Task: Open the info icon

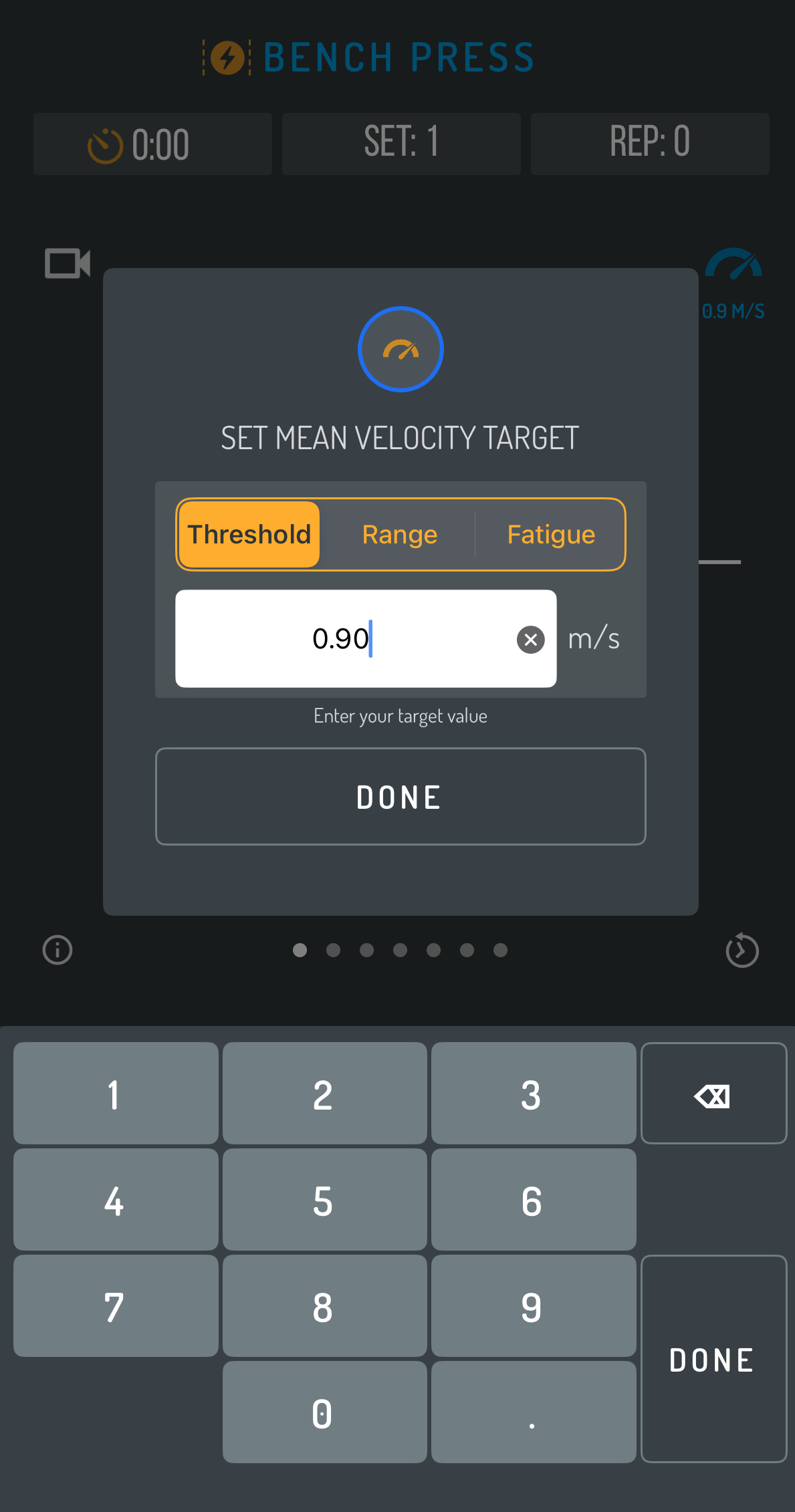Action: pyautogui.click(x=58, y=950)
